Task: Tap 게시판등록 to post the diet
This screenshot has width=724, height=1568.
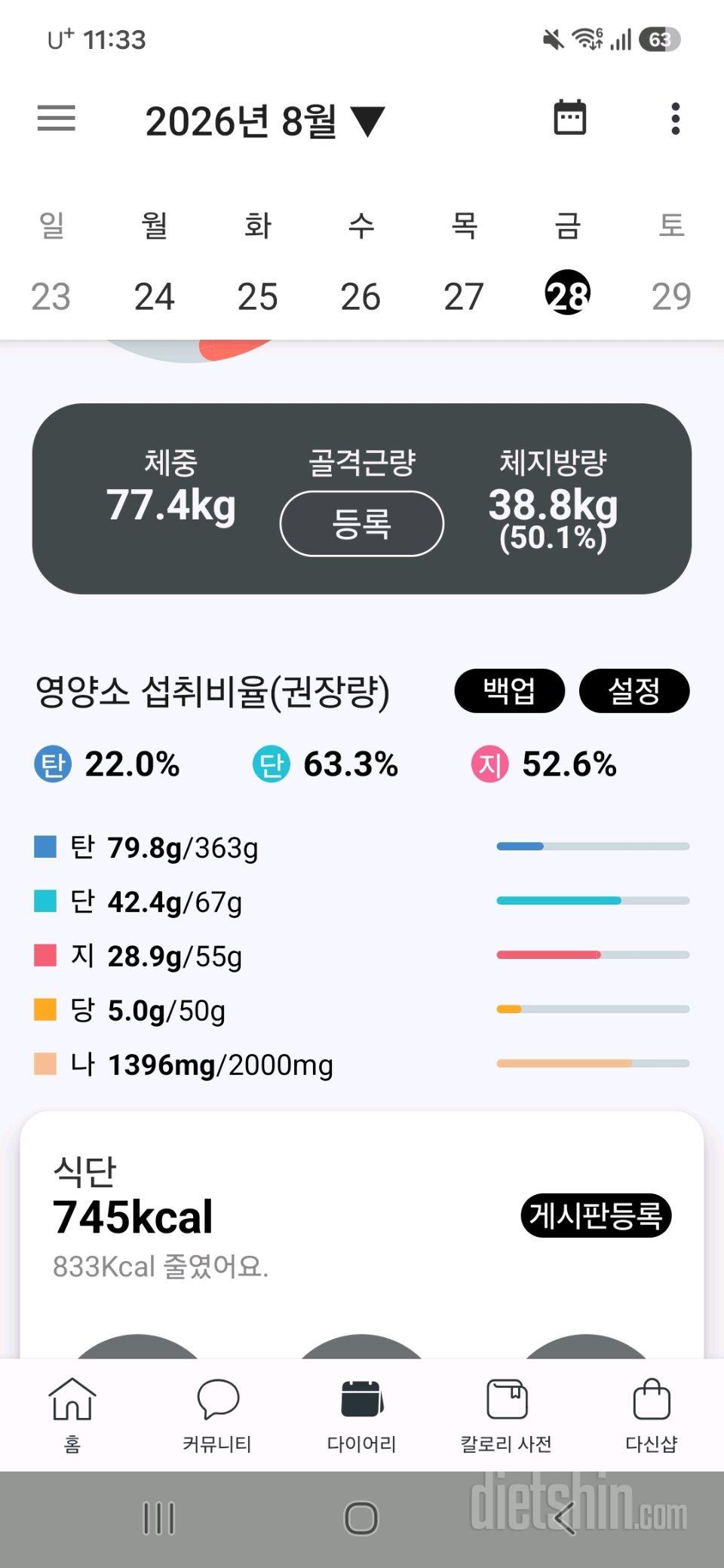Action: pyautogui.click(x=596, y=1215)
